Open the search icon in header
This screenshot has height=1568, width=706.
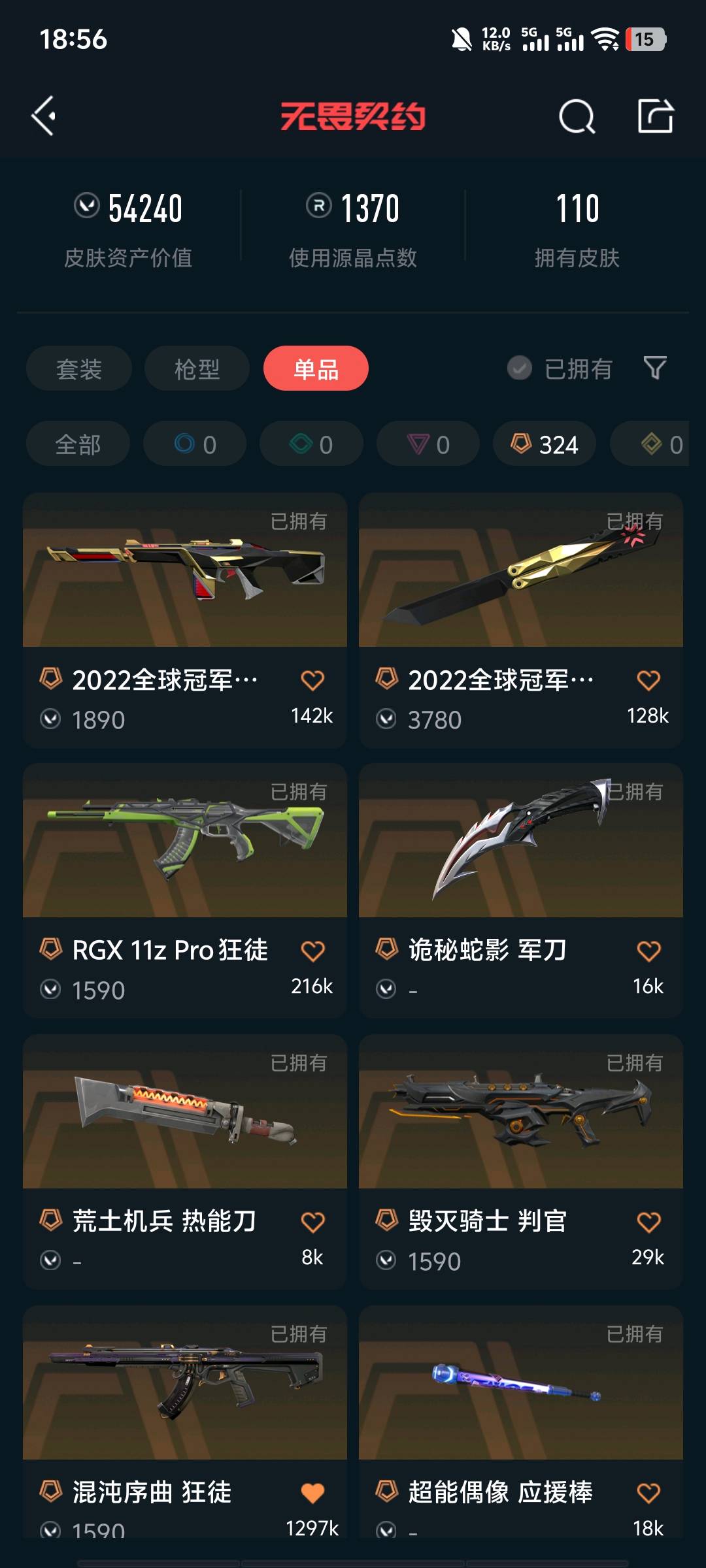tap(577, 117)
